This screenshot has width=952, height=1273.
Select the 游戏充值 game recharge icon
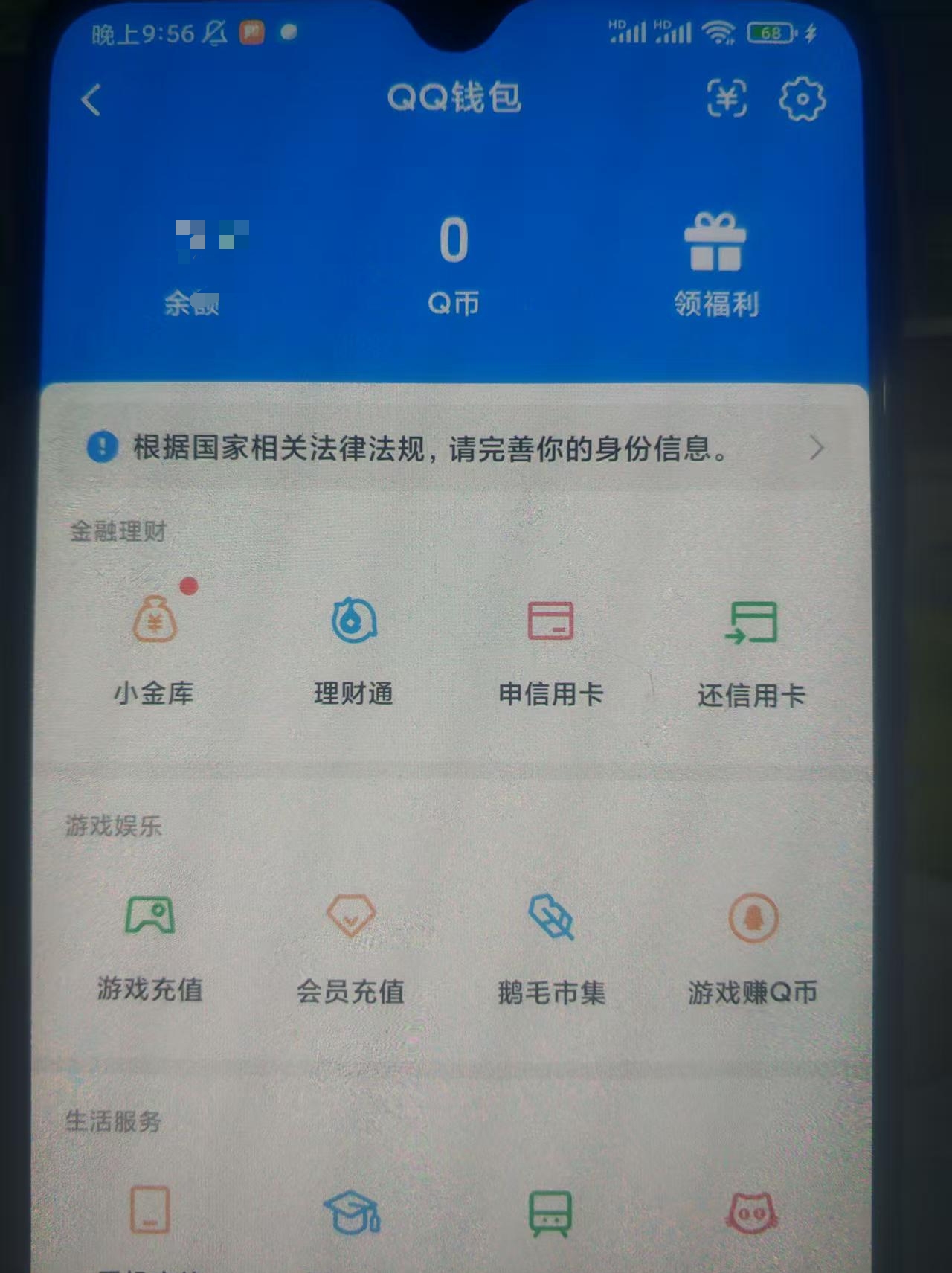click(x=151, y=945)
